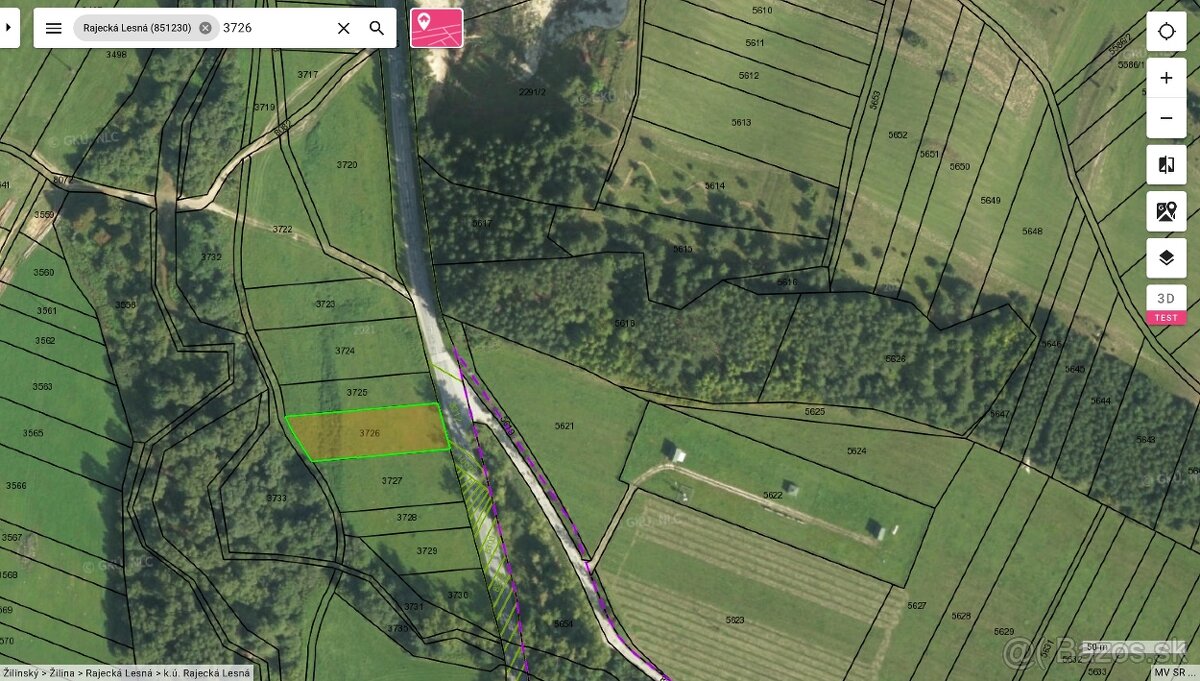Zoom in on the map
This screenshot has width=1200, height=681.
(1166, 78)
